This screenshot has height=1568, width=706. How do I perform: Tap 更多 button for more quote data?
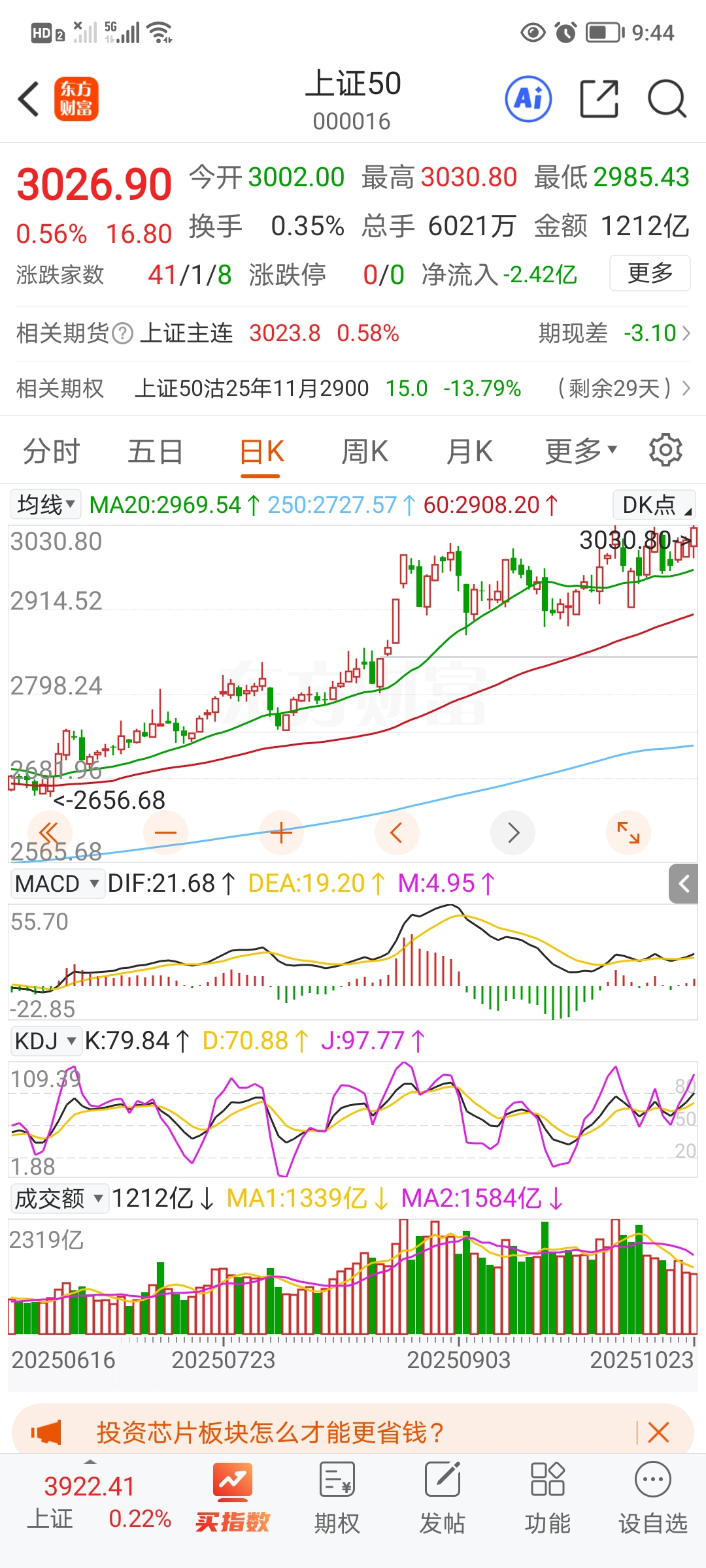(649, 273)
